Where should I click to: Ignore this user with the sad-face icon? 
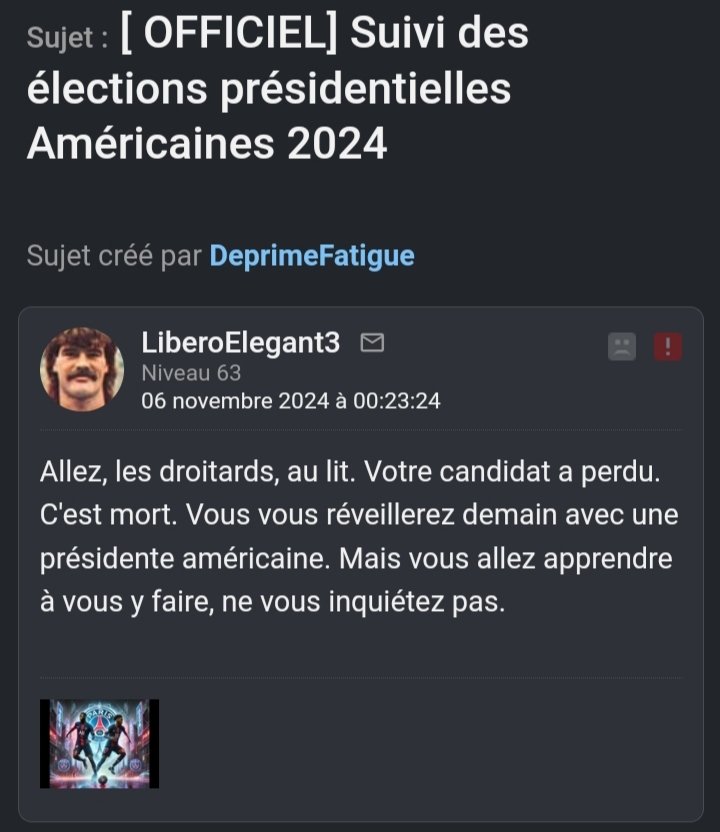(621, 346)
